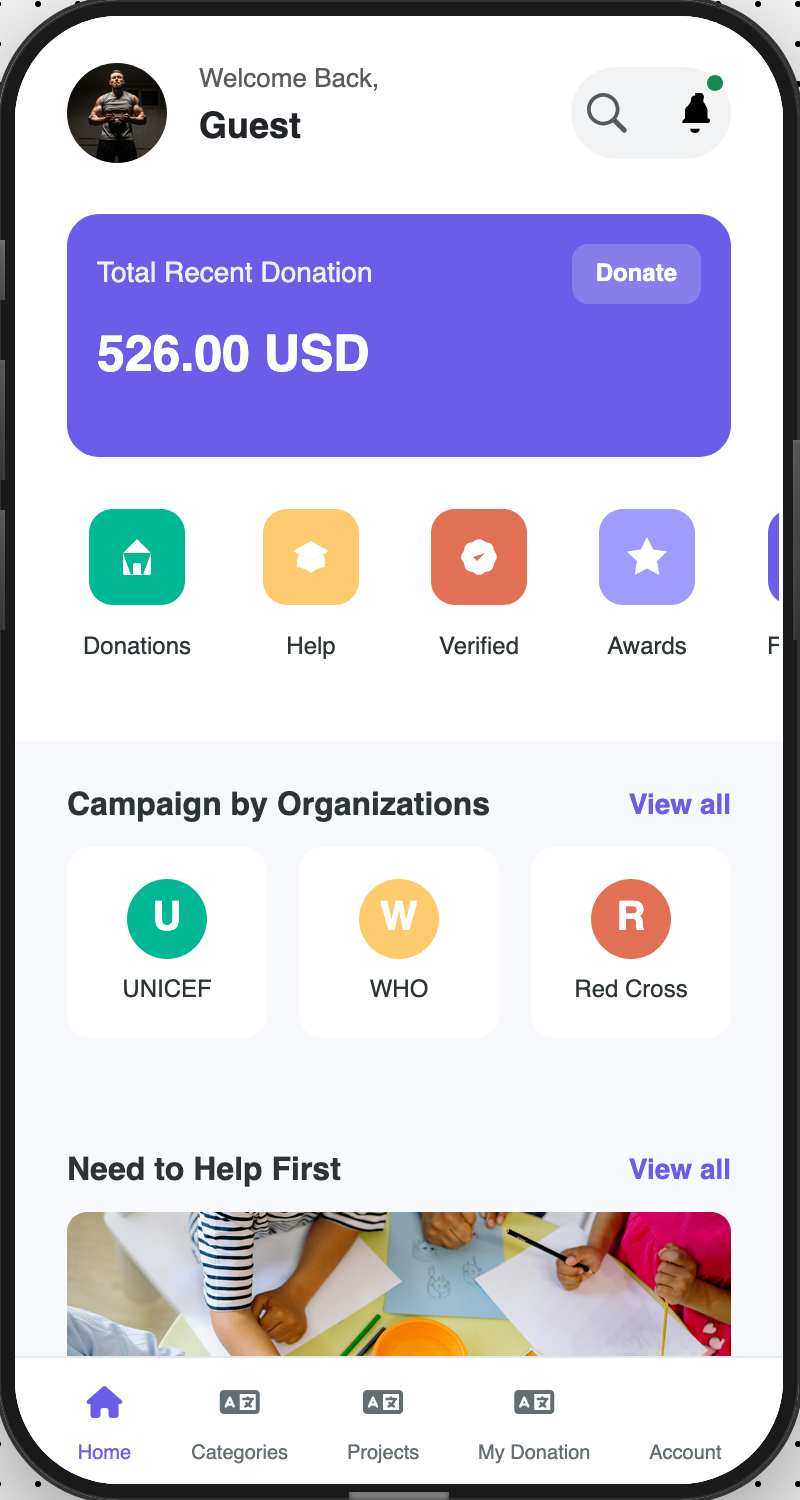Switch to the Projects tab
This screenshot has height=1500, width=800.
pos(383,1422)
